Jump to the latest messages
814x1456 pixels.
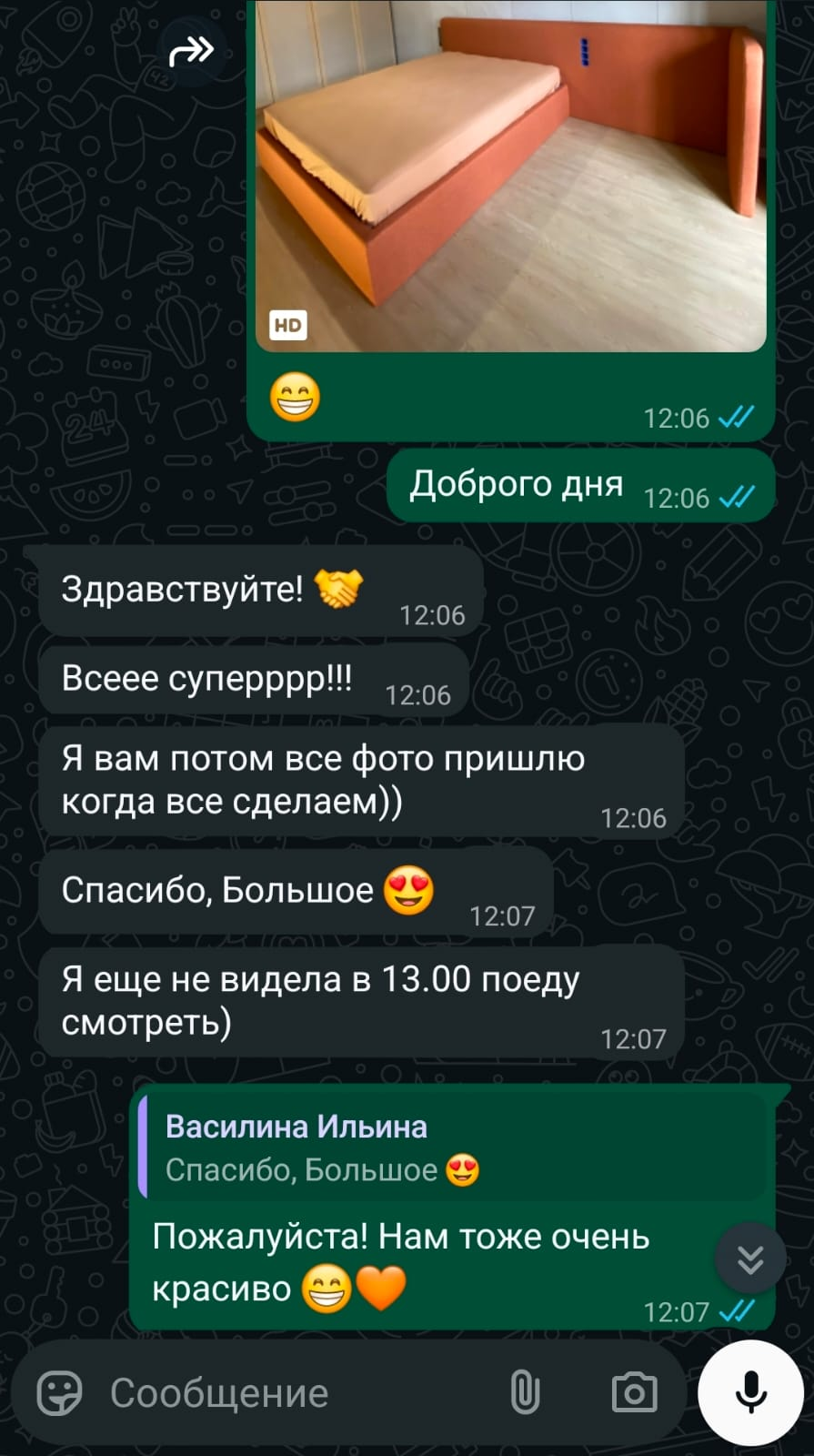coord(750,1259)
